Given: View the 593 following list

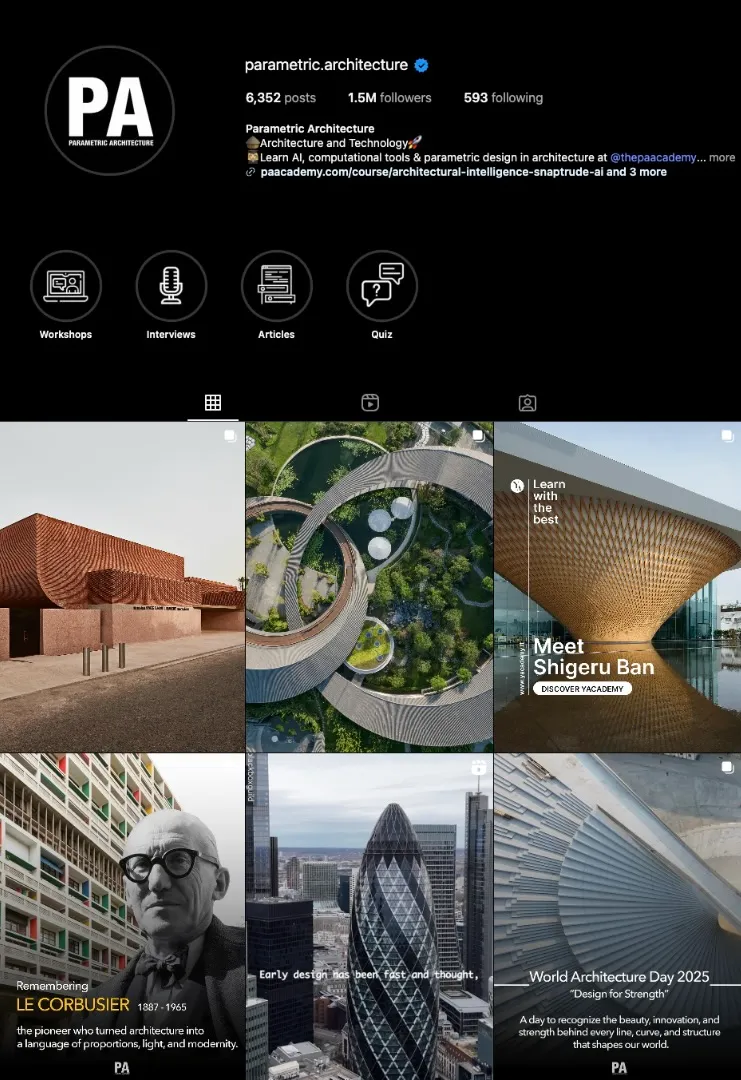Looking at the screenshot, I should [x=503, y=98].
